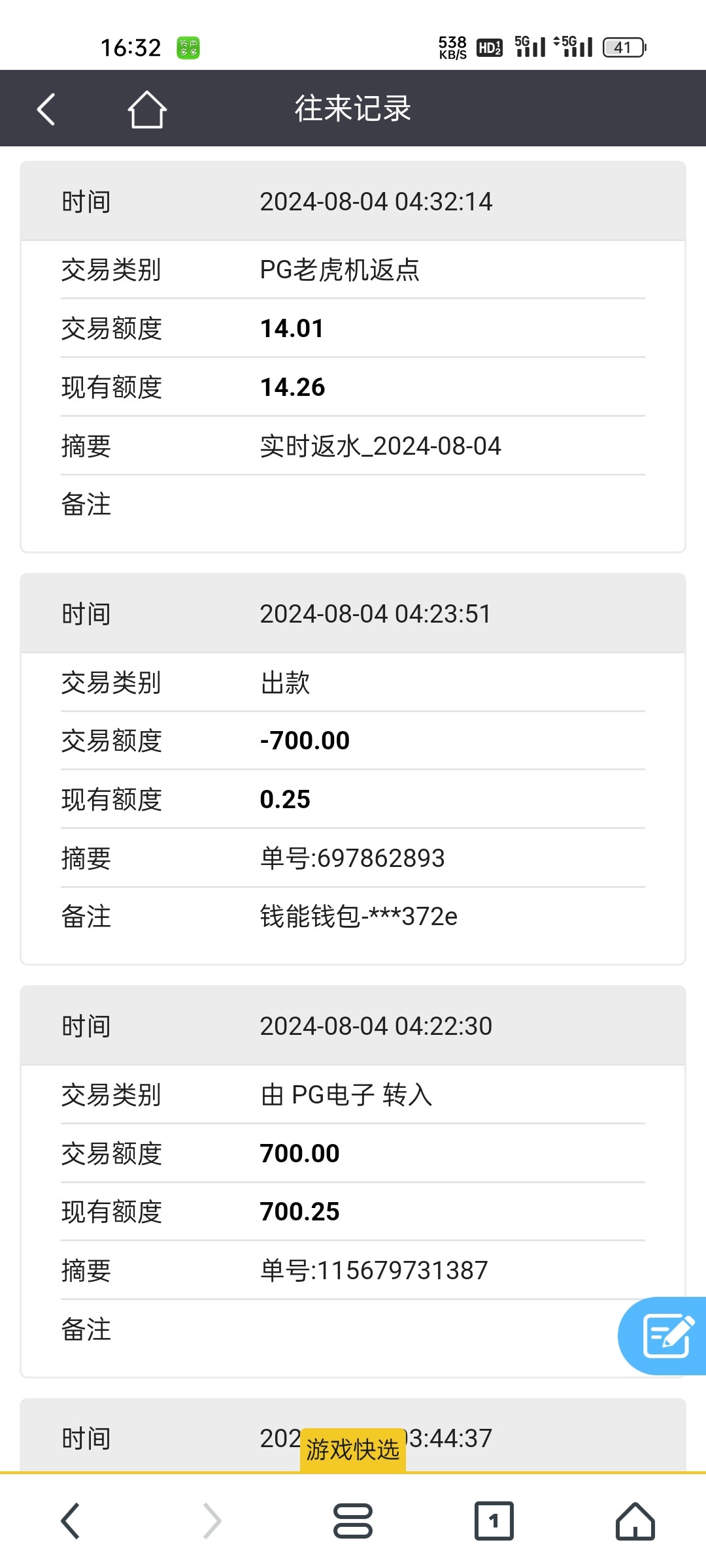The width and height of the screenshot is (706, 1568).
Task: Tap the browser back arrow
Action: coord(71,1521)
